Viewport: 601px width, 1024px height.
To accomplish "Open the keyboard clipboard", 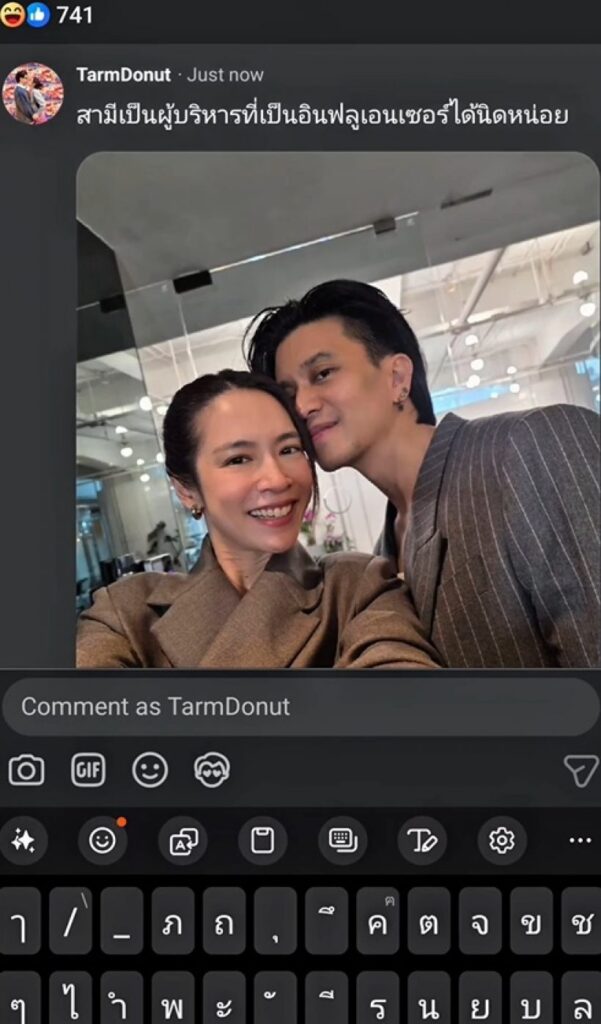I will coord(262,841).
